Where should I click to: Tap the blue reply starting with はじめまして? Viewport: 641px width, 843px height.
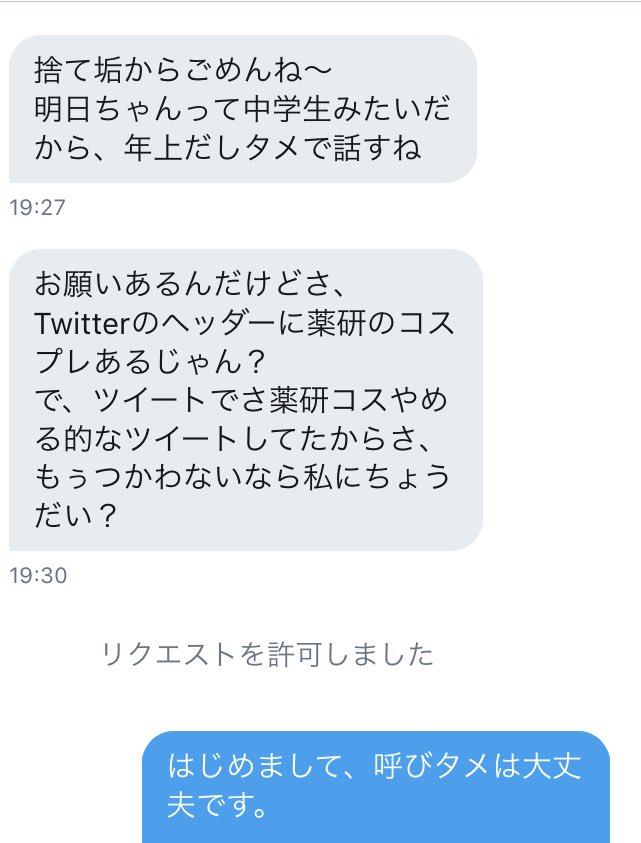point(375,787)
